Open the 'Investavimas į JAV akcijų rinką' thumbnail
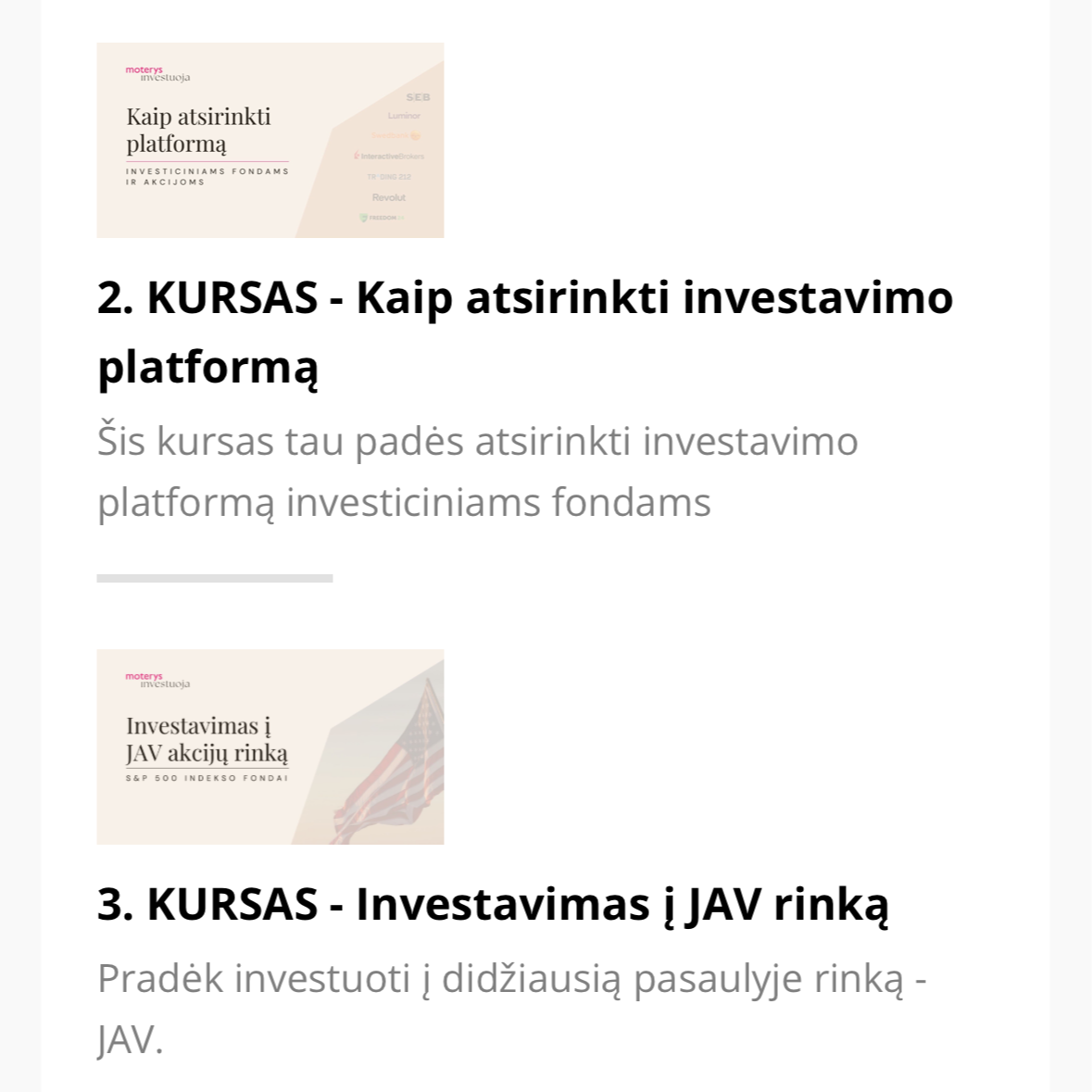The width and height of the screenshot is (1092, 1092). pyautogui.click(x=270, y=747)
